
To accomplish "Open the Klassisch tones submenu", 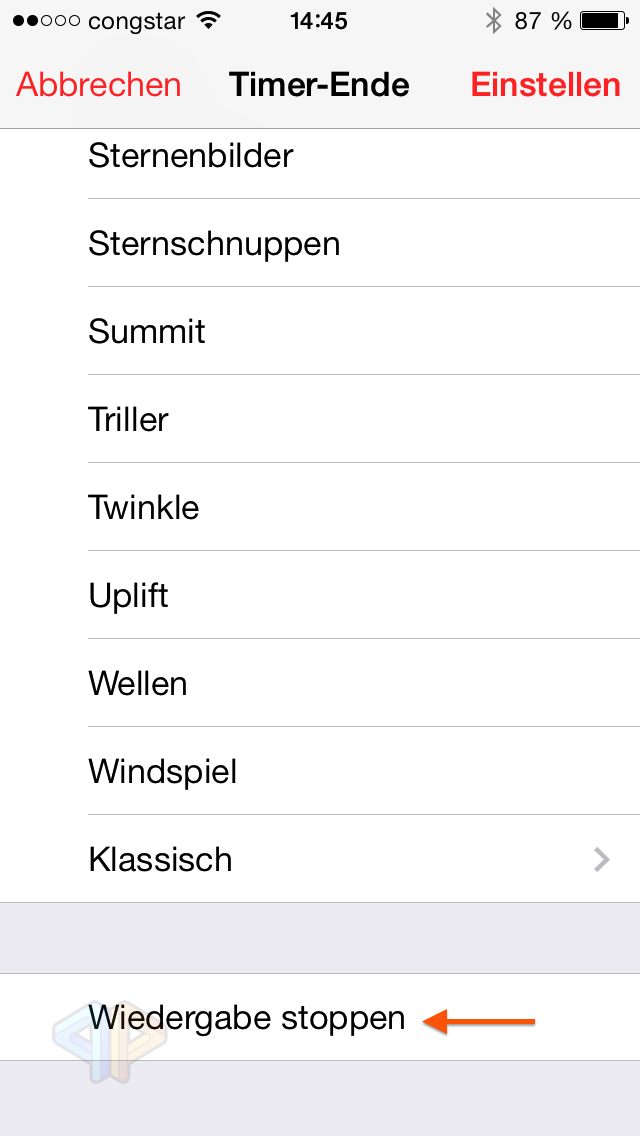I will 320,859.
